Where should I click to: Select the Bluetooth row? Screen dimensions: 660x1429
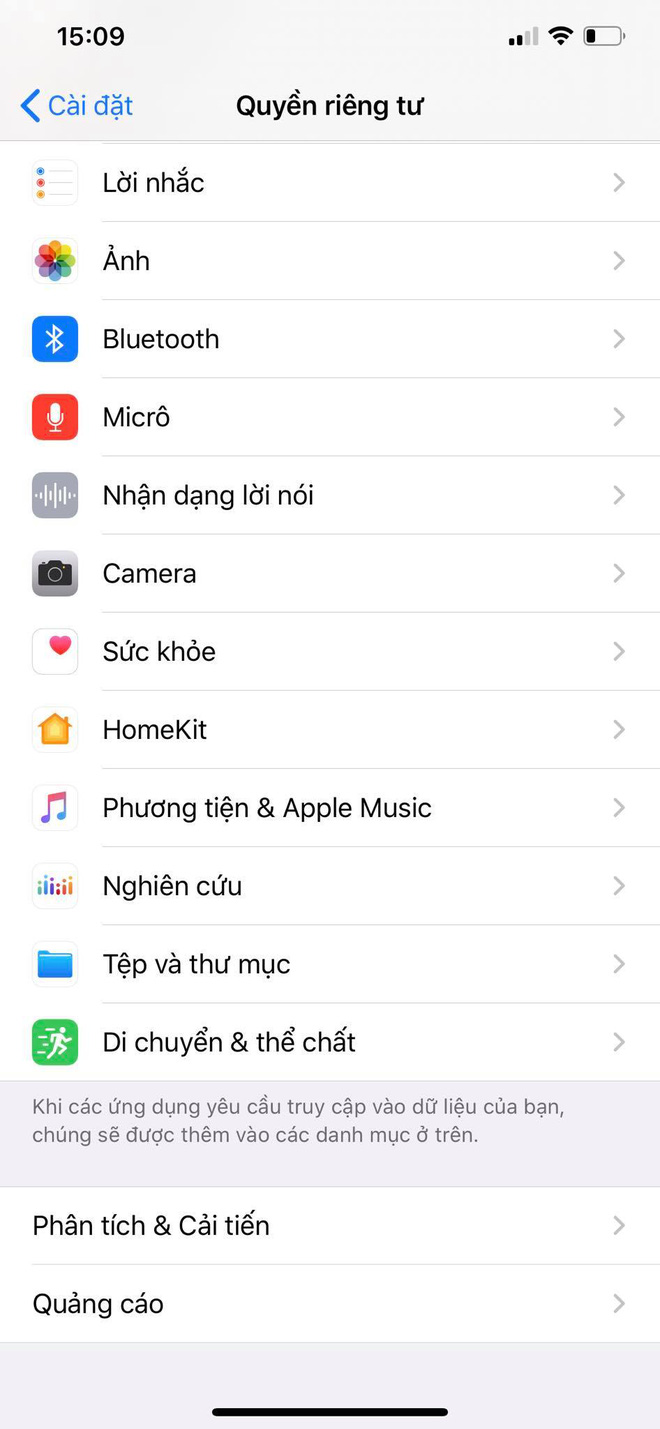coord(330,339)
